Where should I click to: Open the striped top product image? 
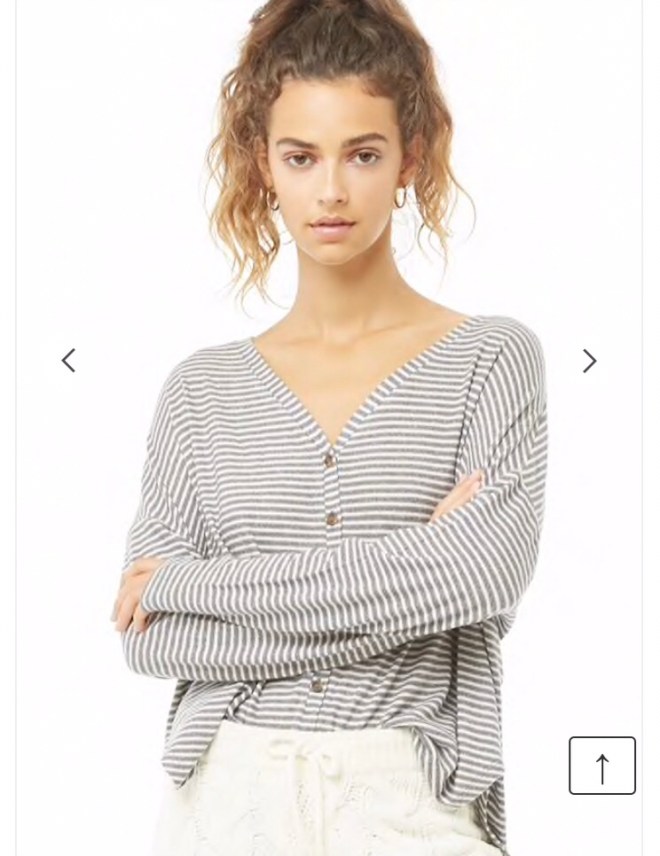[330, 500]
